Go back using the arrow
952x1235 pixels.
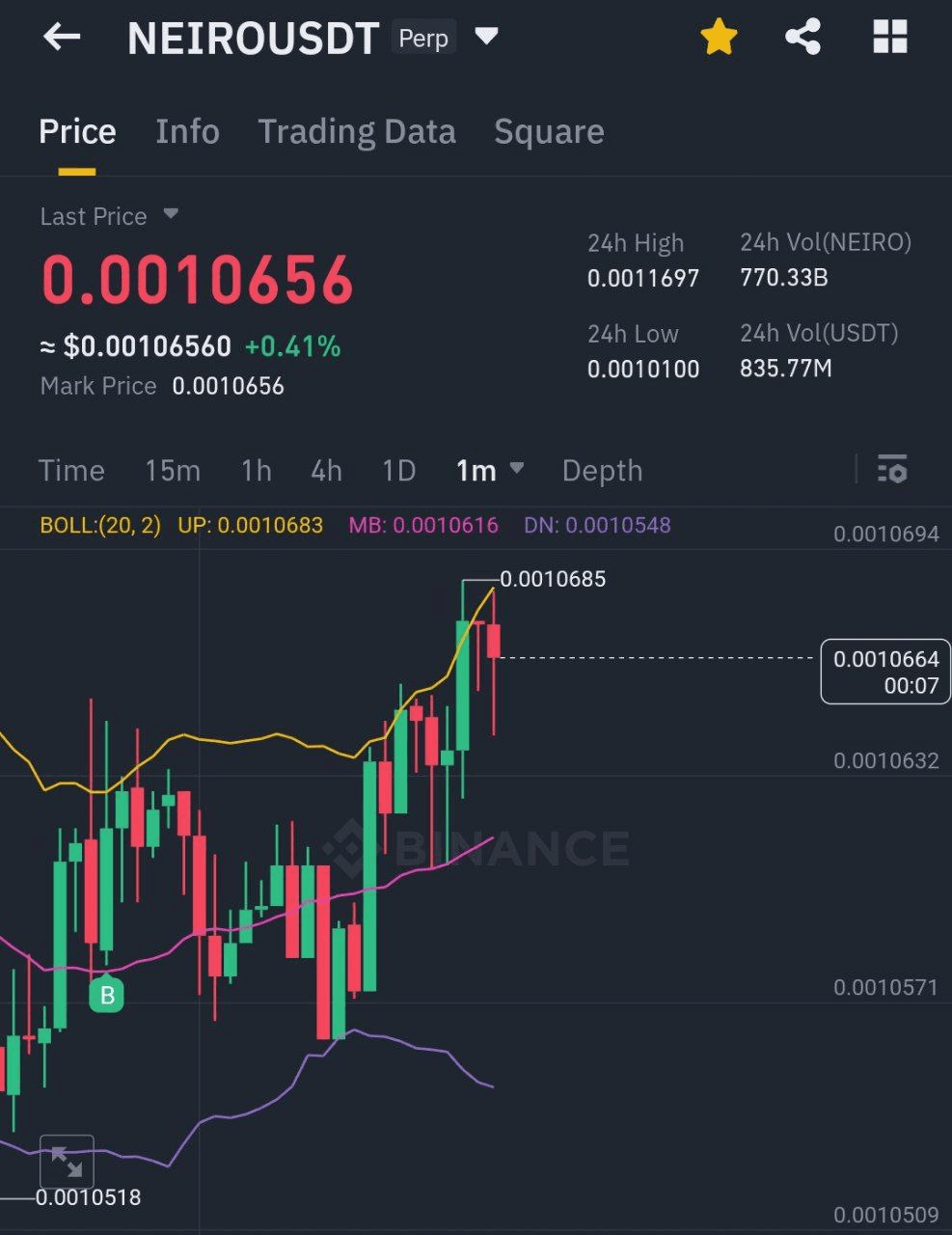(x=62, y=38)
